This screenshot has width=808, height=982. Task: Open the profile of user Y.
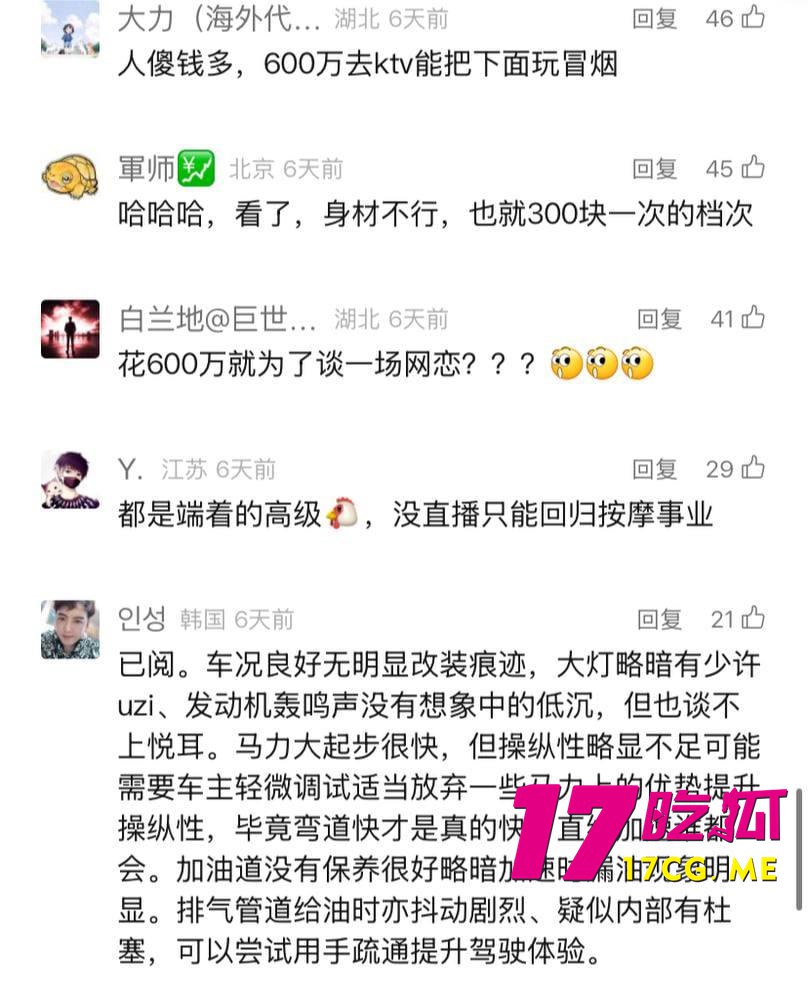[70, 478]
